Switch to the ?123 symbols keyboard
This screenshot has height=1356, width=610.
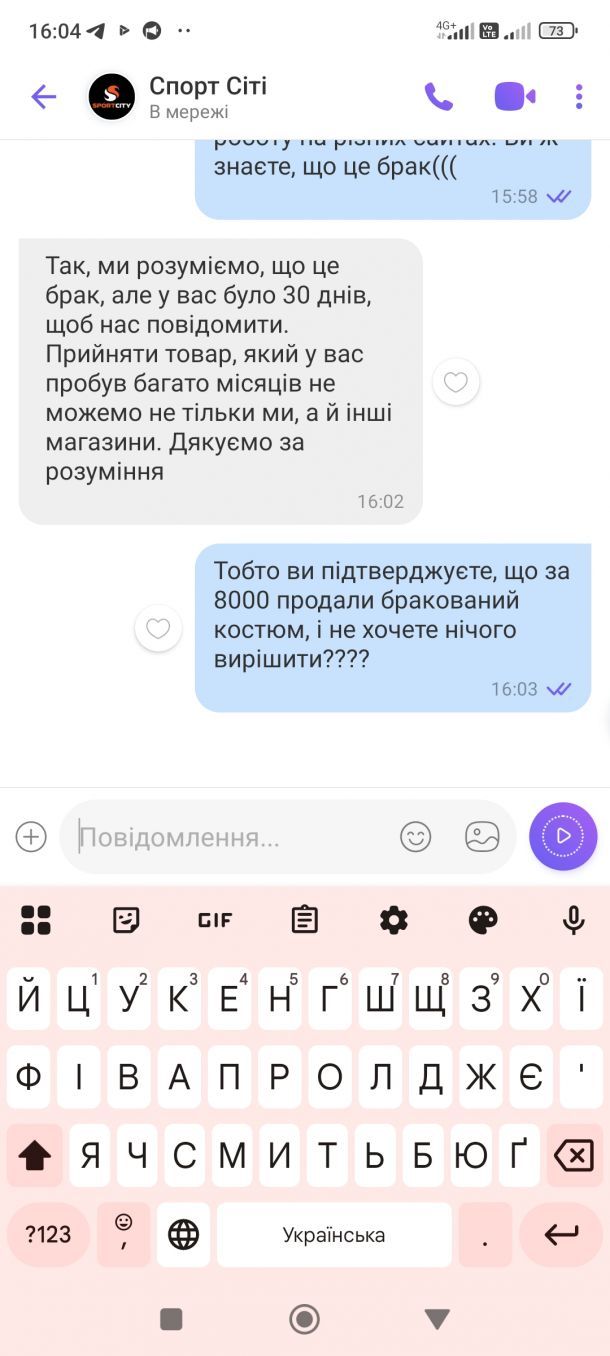48,1235
